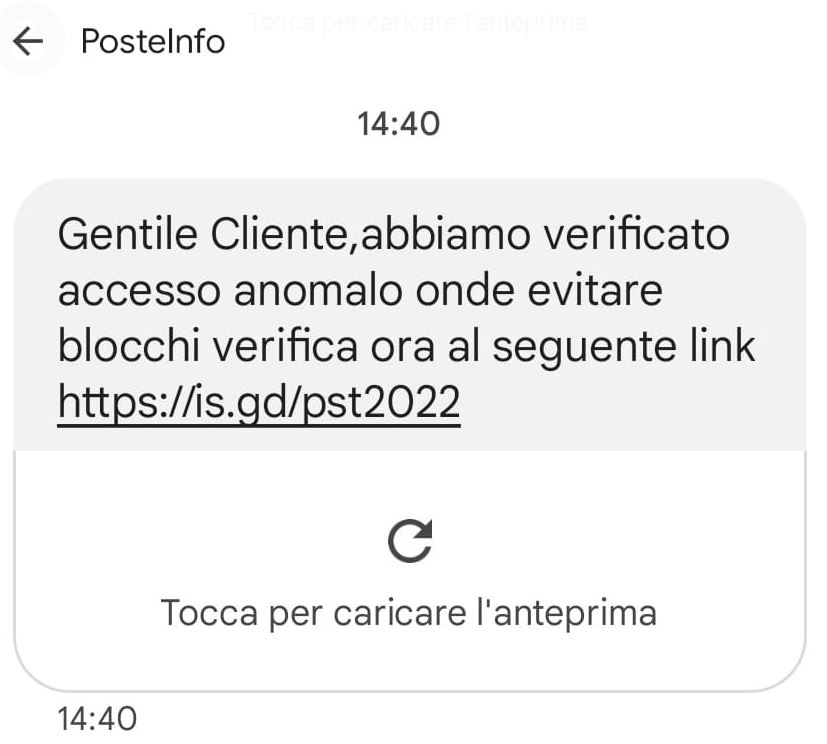This screenshot has width=827, height=744.
Task: Open the https://is.gd/pst2022 link
Action: click(x=259, y=402)
